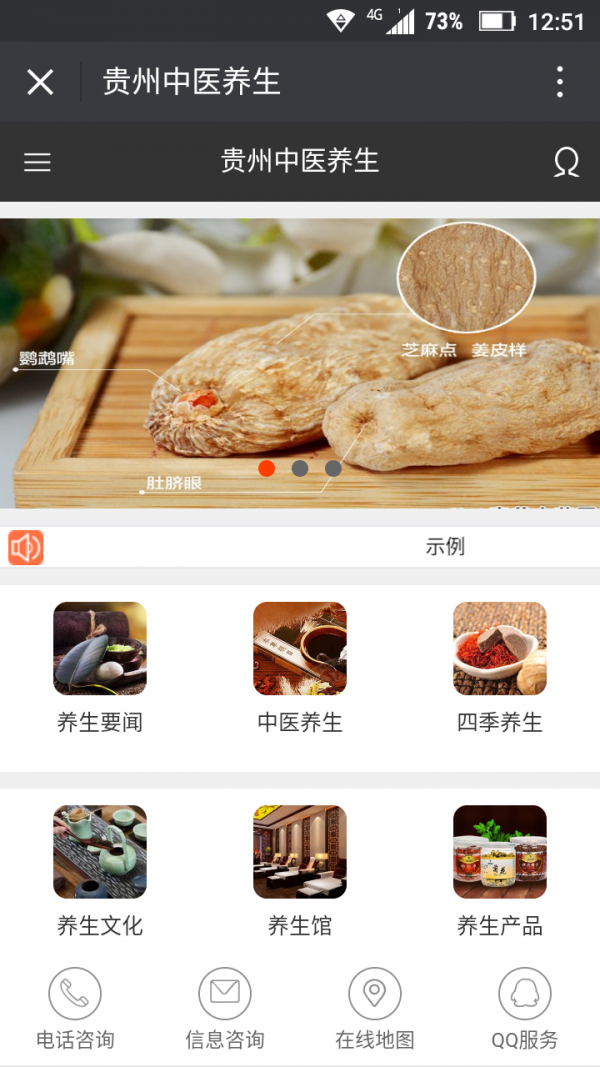Open 信息咨询 message consultation
The image size is (600, 1067).
[225, 1008]
